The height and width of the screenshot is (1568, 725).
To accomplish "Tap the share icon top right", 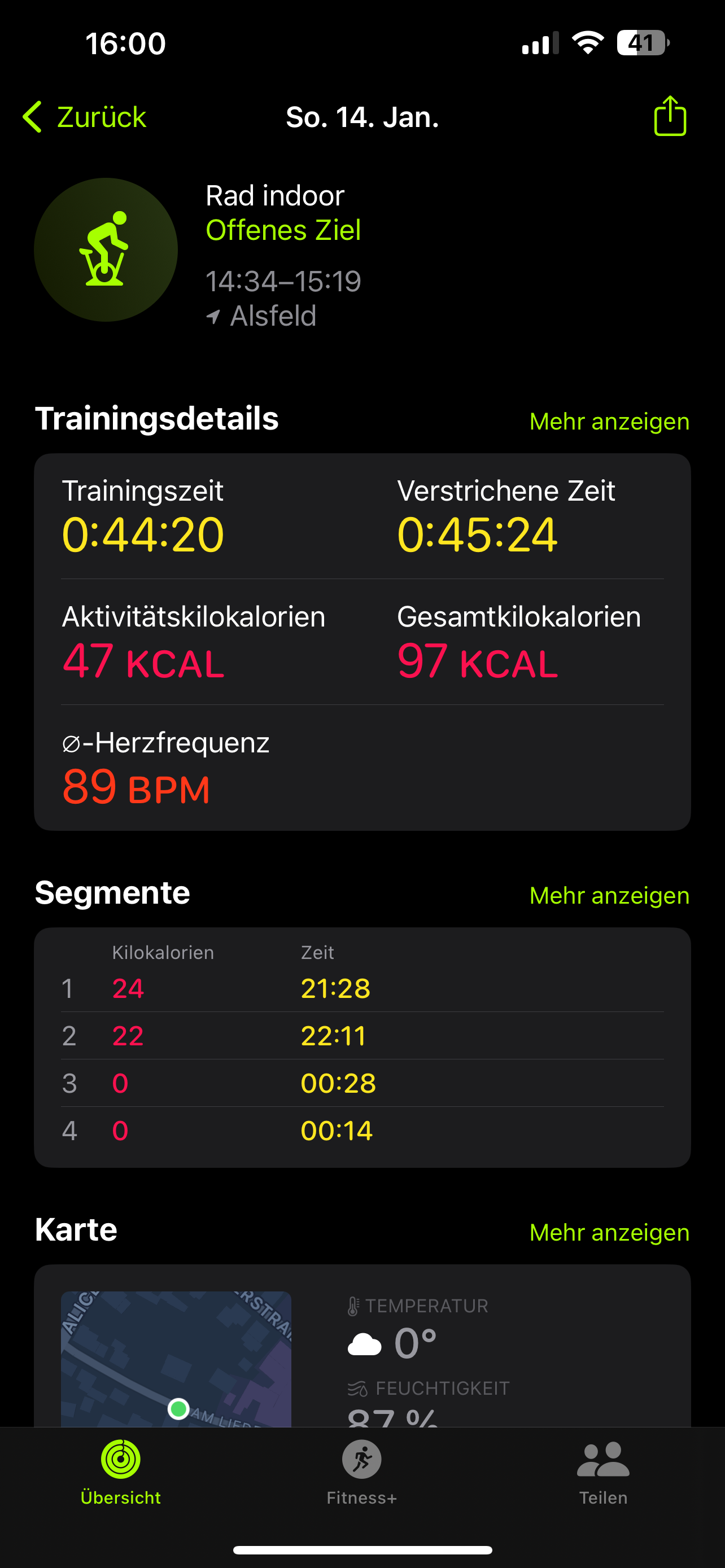I will tap(669, 116).
